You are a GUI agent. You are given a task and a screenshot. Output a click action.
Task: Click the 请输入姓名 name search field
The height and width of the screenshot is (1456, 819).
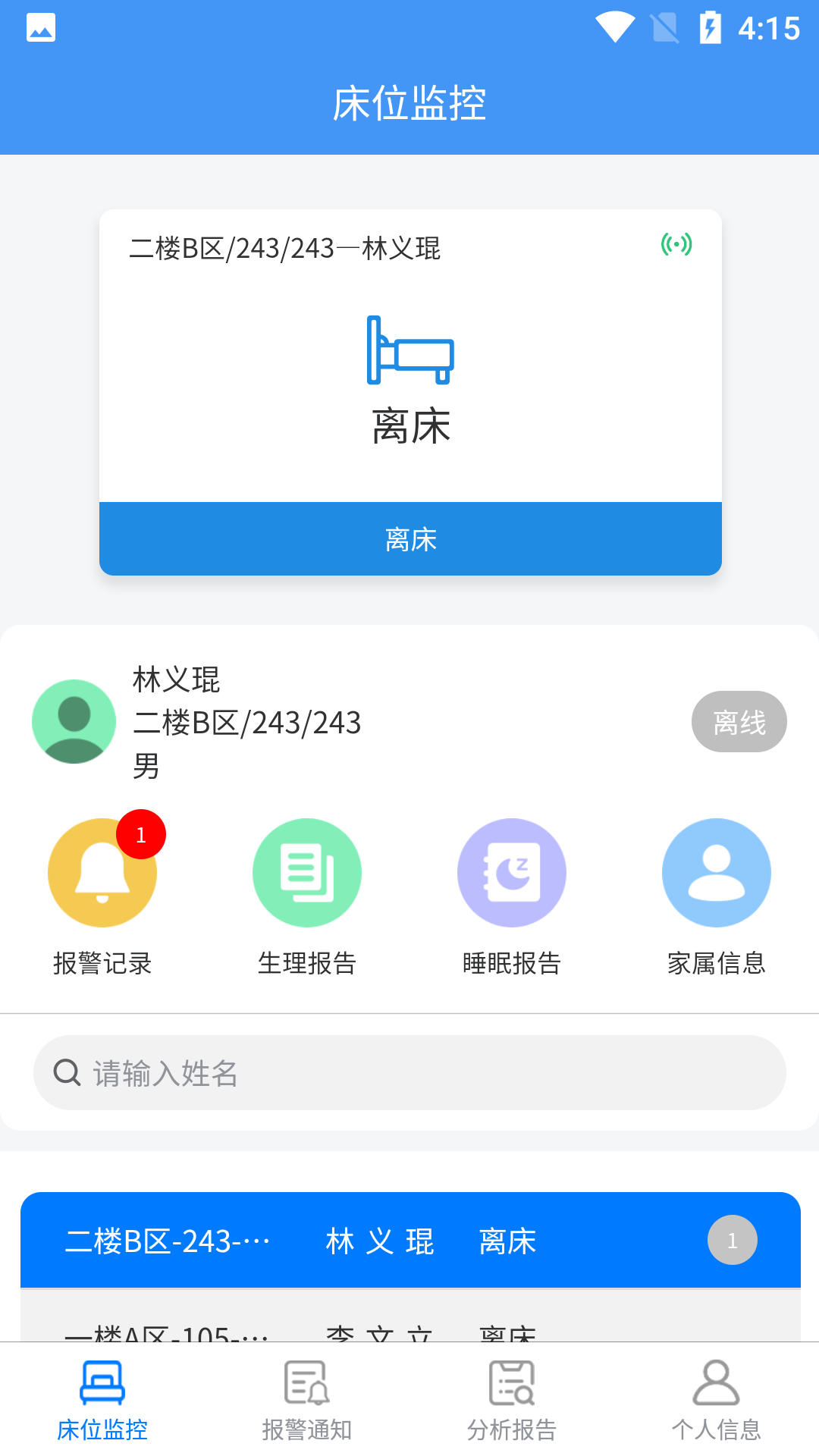tap(409, 1072)
